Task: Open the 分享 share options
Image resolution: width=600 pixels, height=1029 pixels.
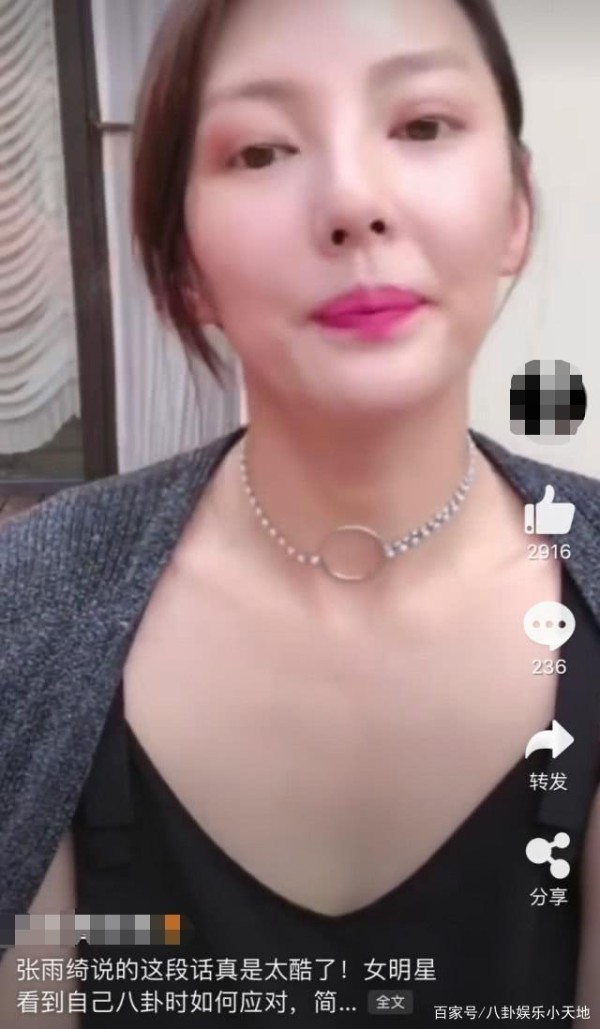Action: [x=549, y=855]
